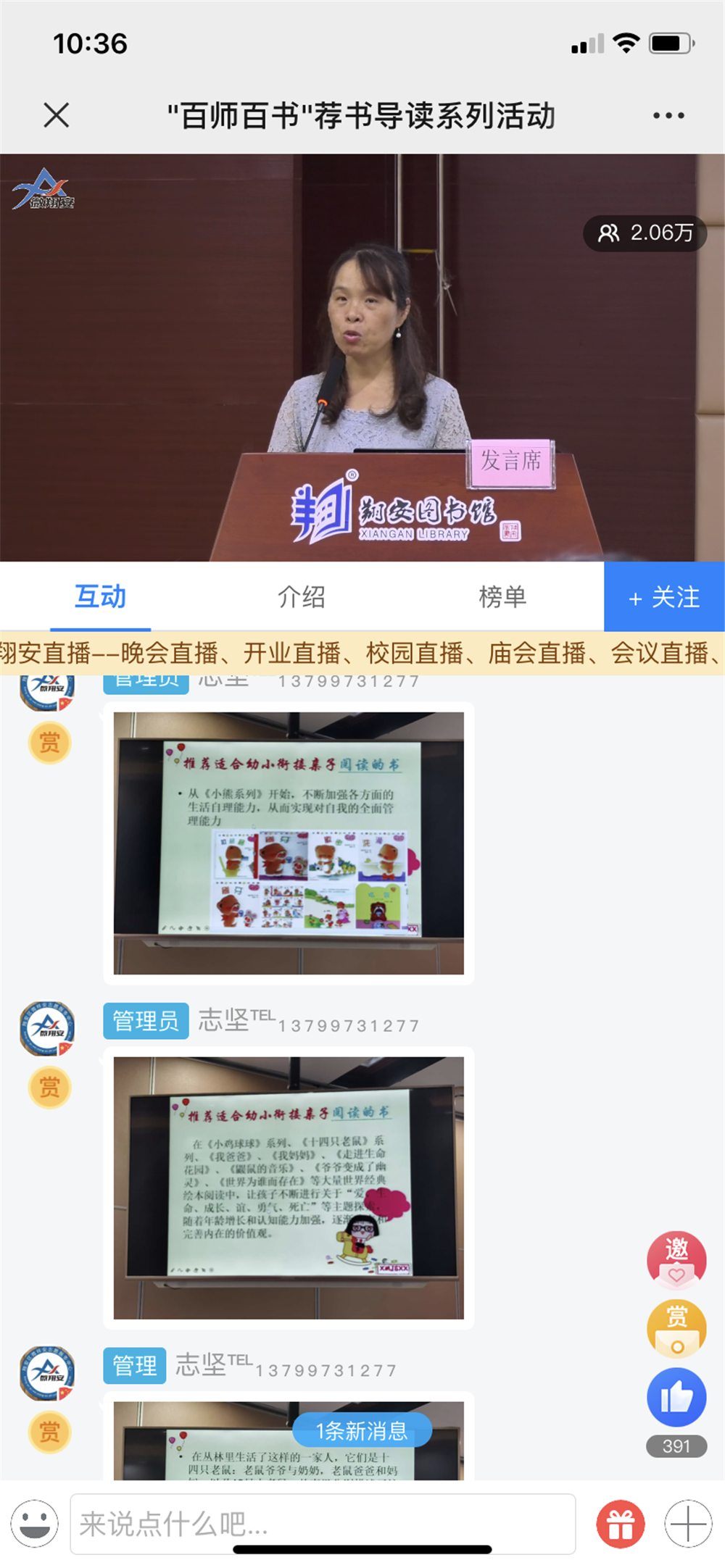Open the plus attachment menu
The height and width of the screenshot is (1568, 725).
(x=688, y=1524)
